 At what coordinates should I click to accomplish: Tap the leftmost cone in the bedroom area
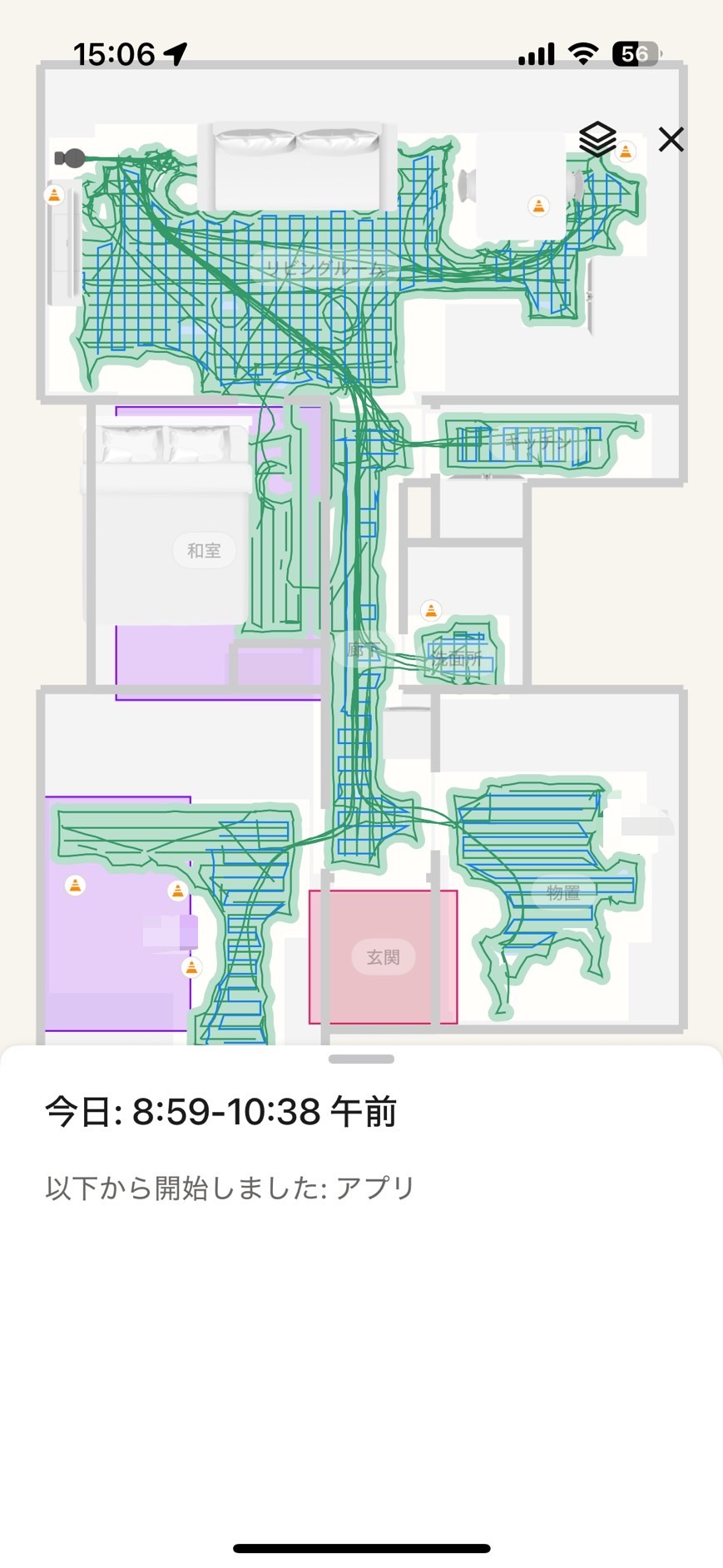click(x=77, y=885)
